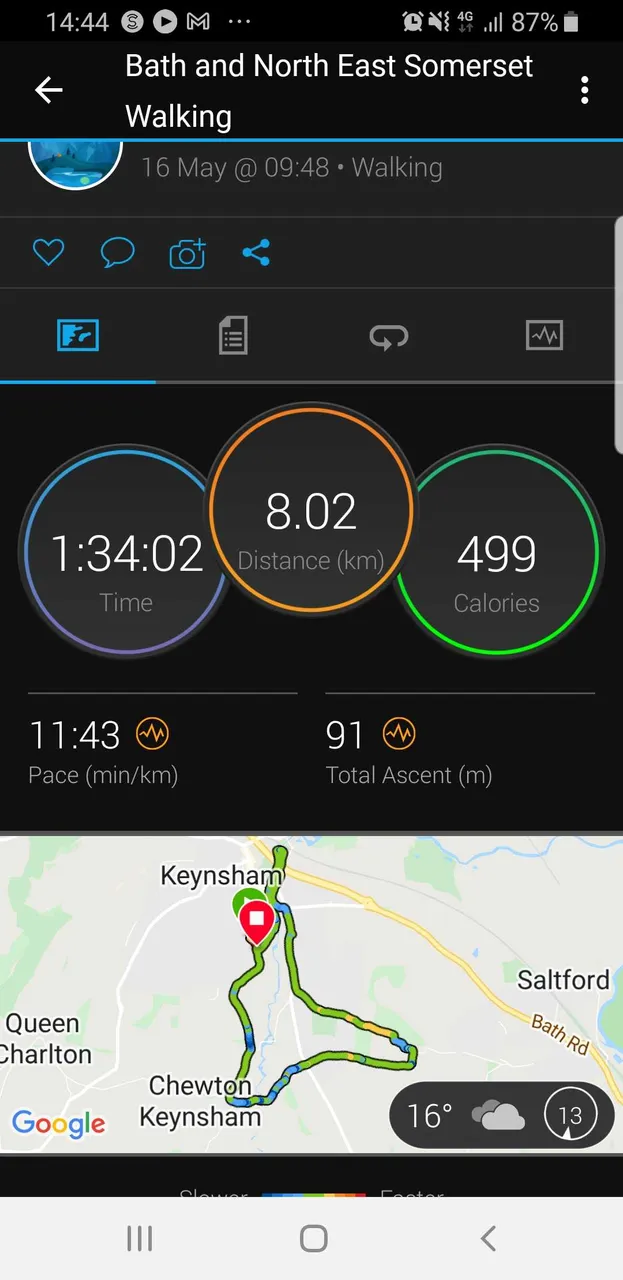The height and width of the screenshot is (1280, 623).
Task: Add a photo with the camera icon
Action: point(187,253)
